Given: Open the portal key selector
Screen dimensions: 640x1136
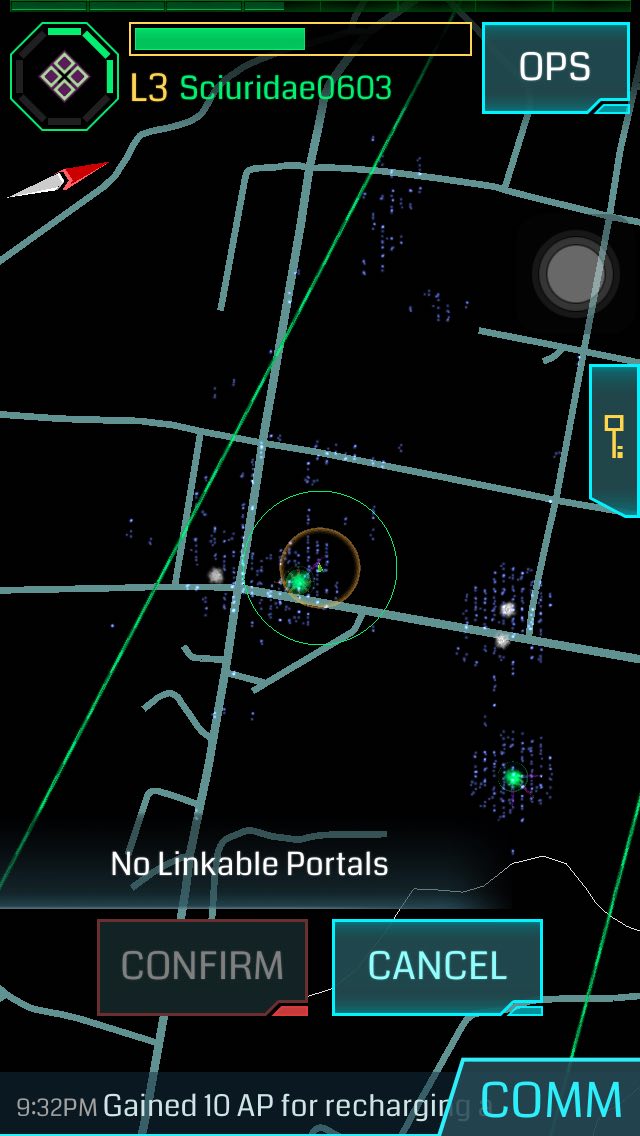Looking at the screenshot, I should [x=614, y=438].
